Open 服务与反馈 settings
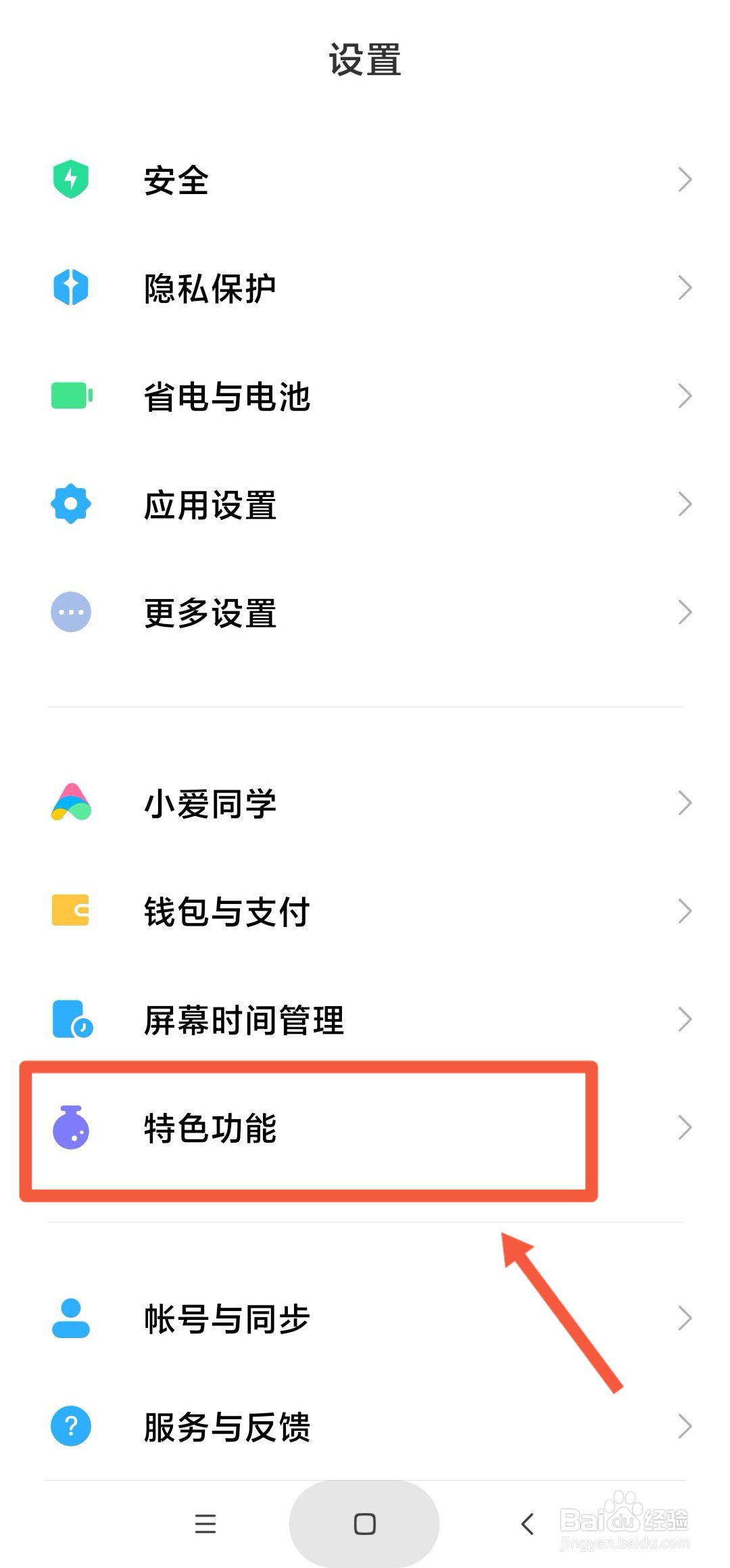The image size is (730, 1568). (x=226, y=1427)
